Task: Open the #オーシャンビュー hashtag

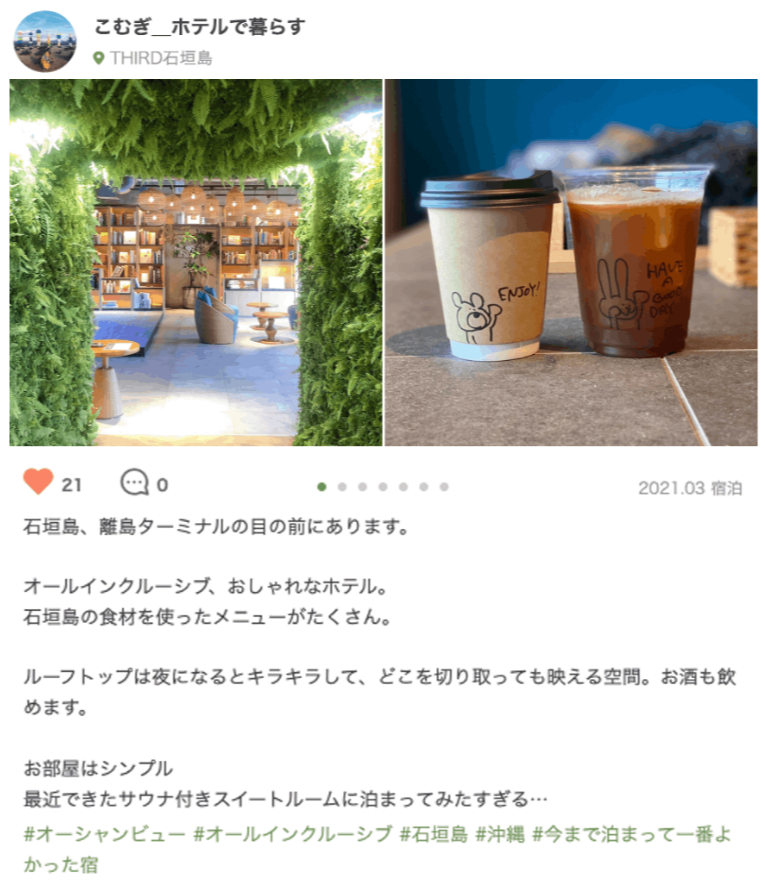Action: tap(104, 835)
